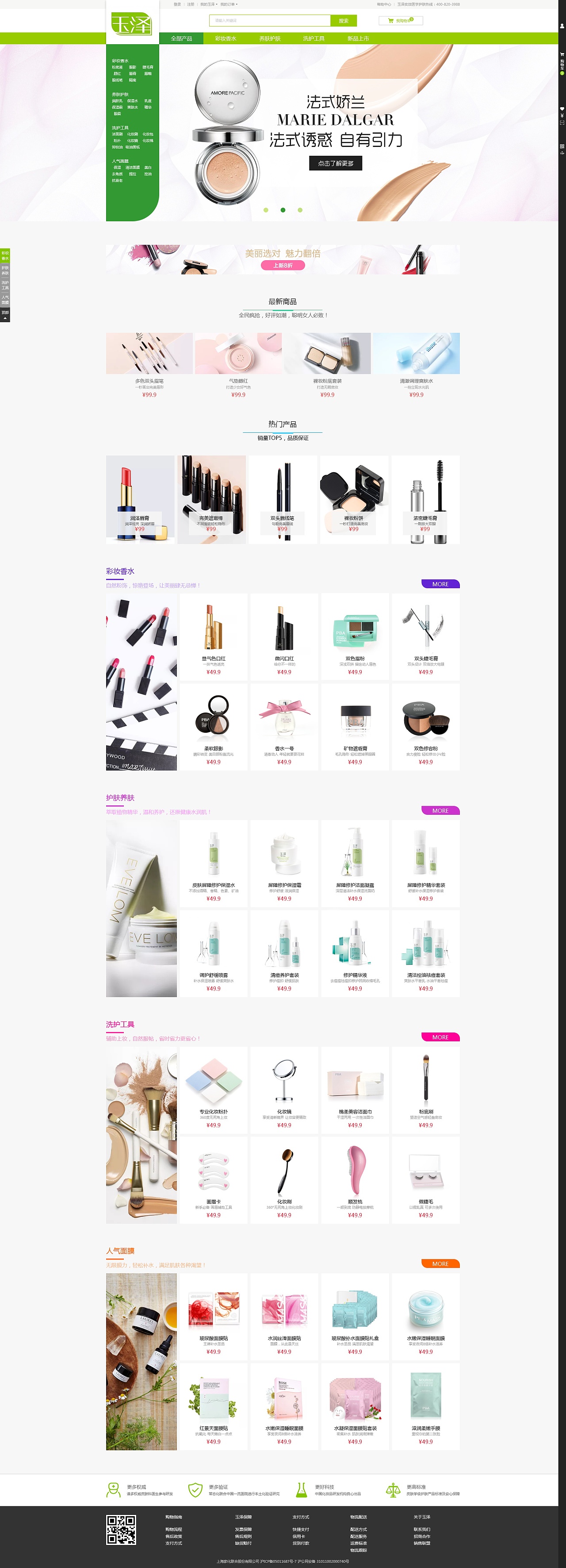Open 全部产品 in the navigation bar
The image size is (566, 1568).
pos(181,39)
